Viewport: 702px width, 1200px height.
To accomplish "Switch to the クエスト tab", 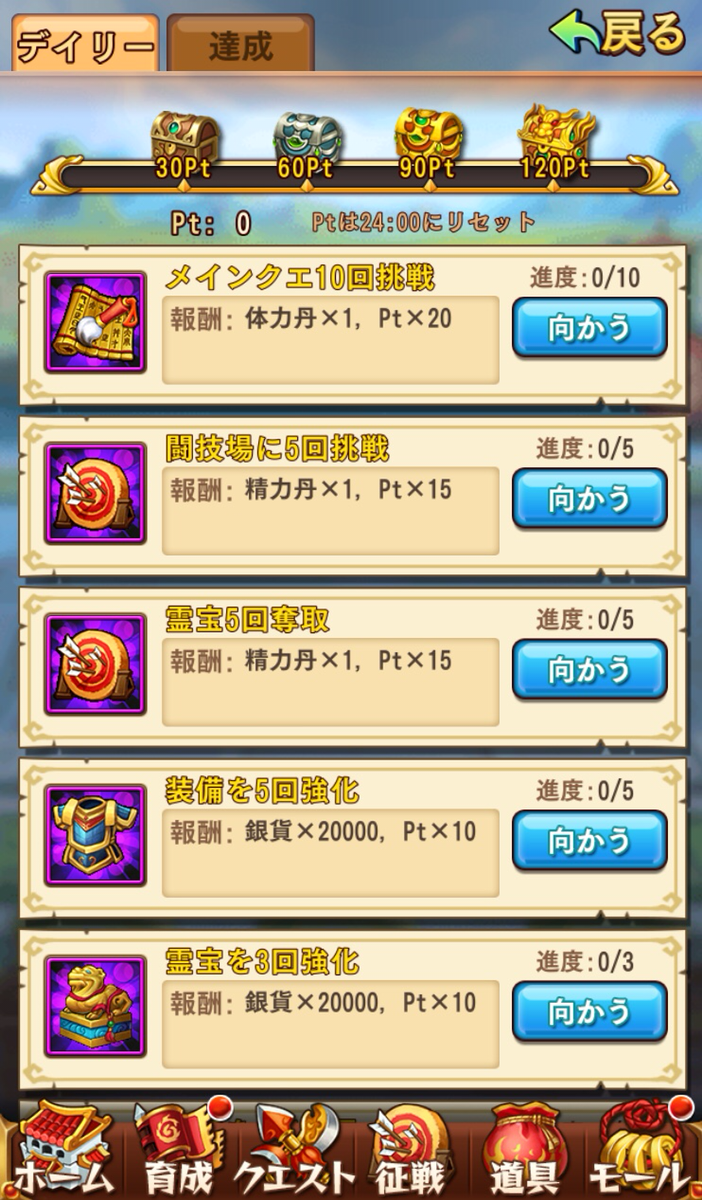I will point(295,1150).
